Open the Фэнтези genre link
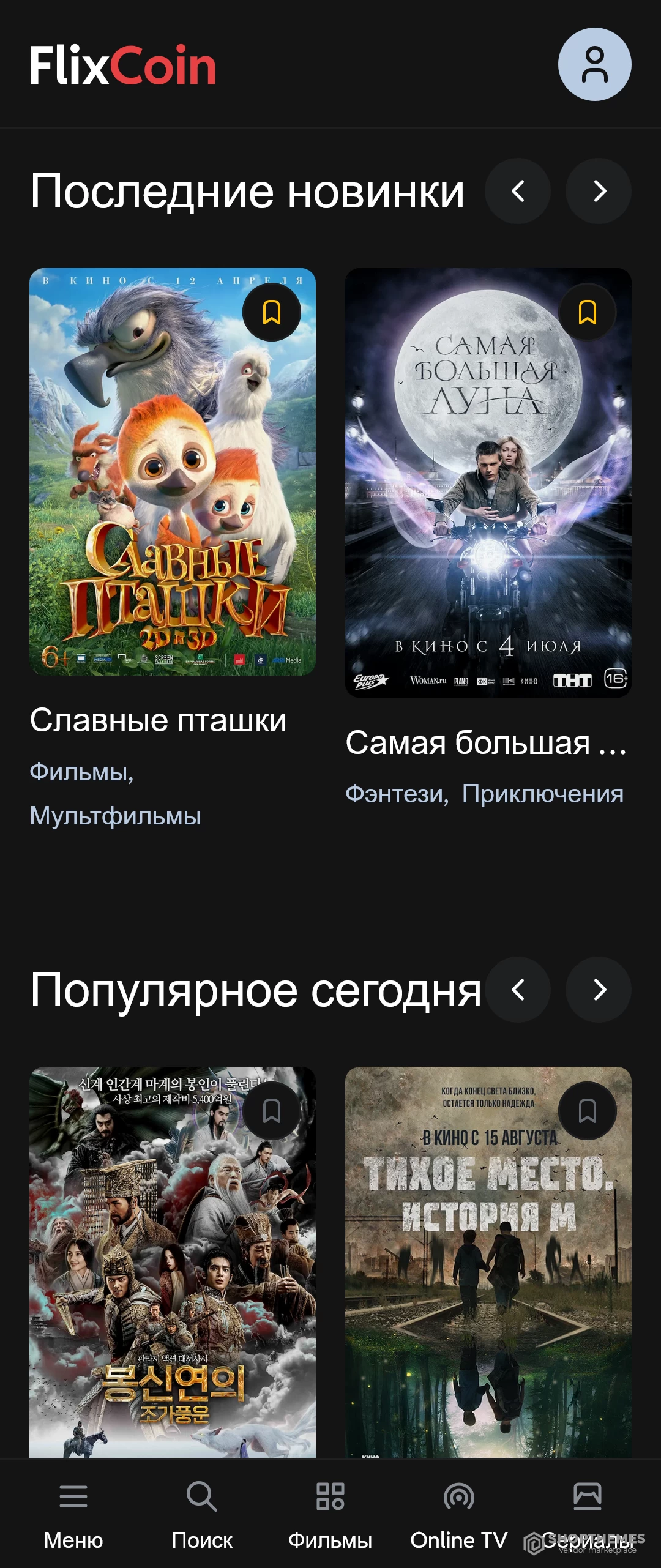661x1568 pixels. click(396, 794)
